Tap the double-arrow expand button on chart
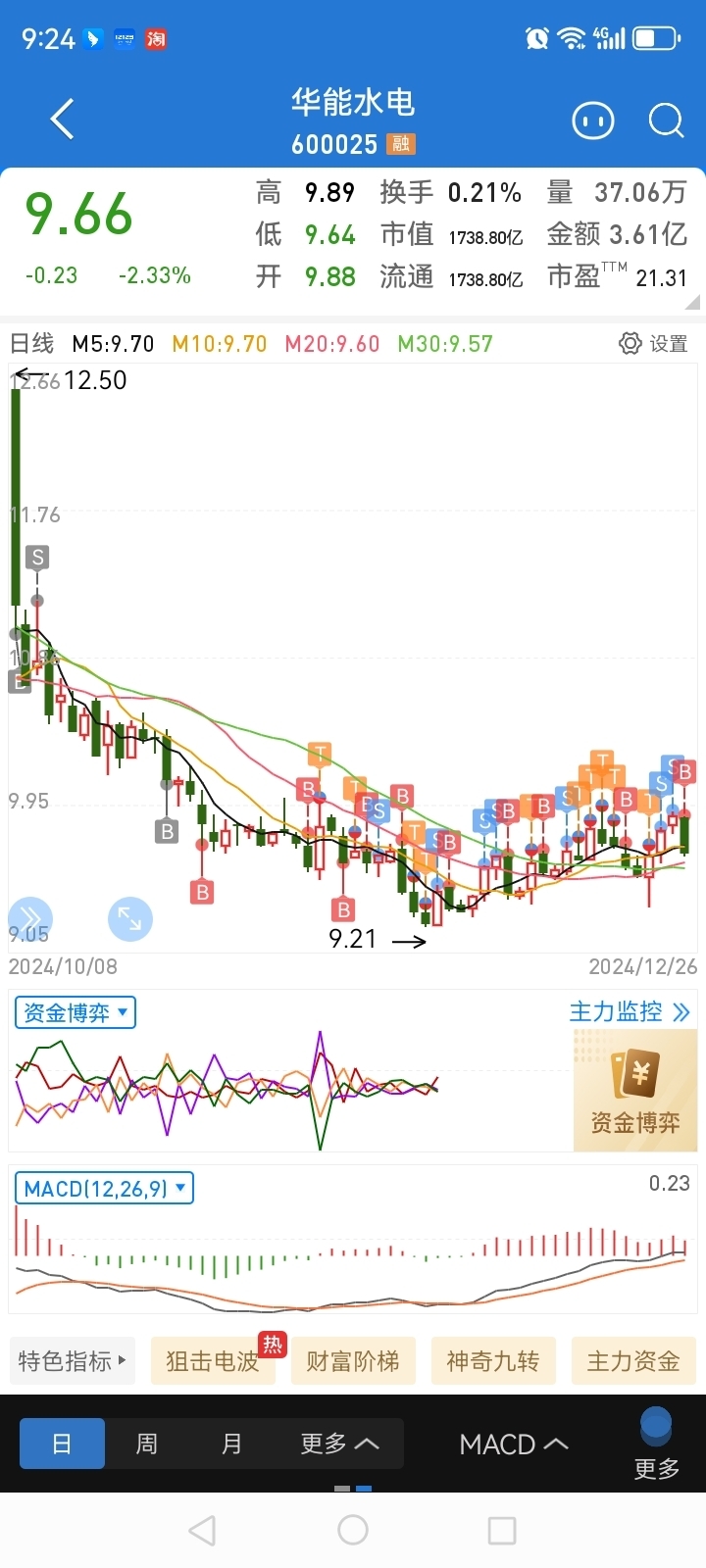Screen dimensions: 706x1568 (x=29, y=918)
